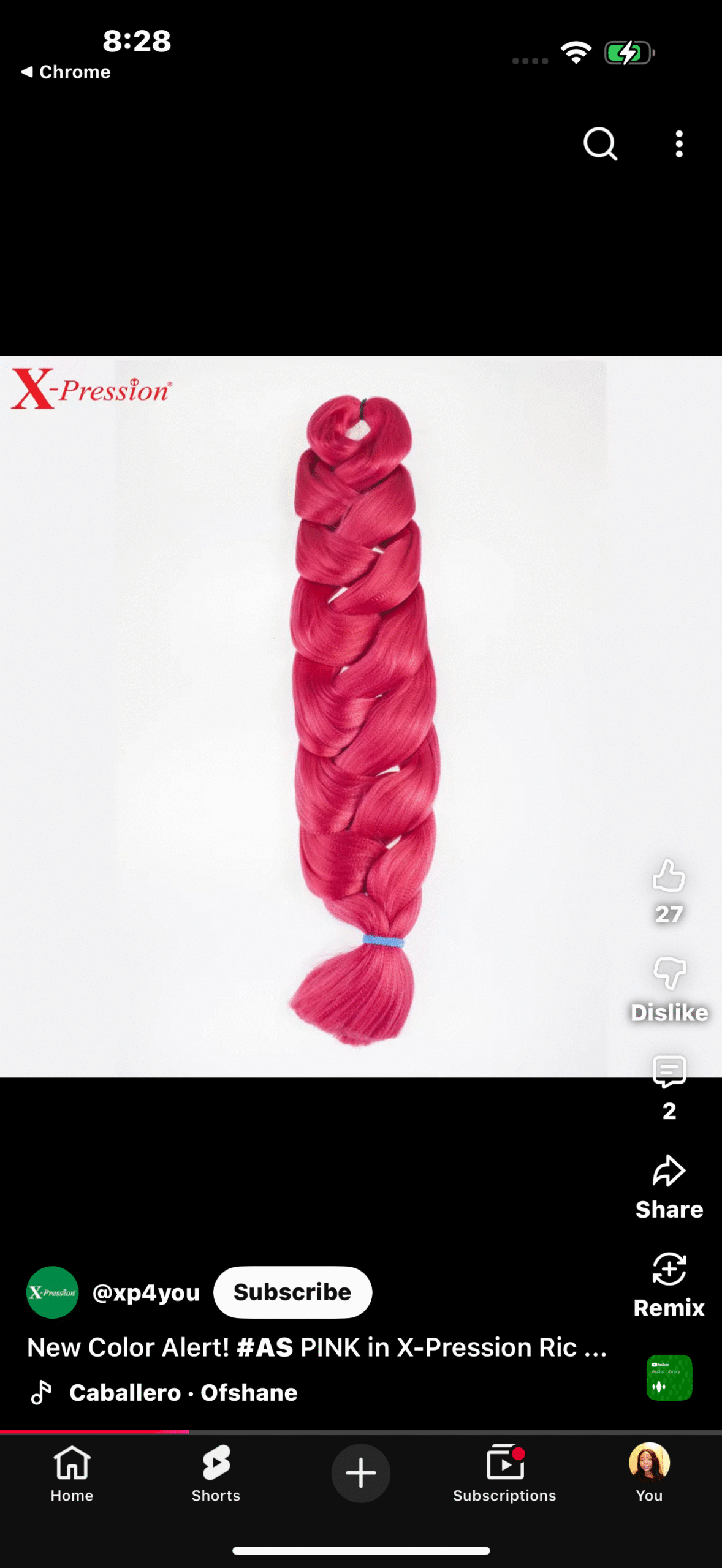The width and height of the screenshot is (722, 1568).
Task: Open the @xp4you channel avatar
Action: (x=52, y=1292)
